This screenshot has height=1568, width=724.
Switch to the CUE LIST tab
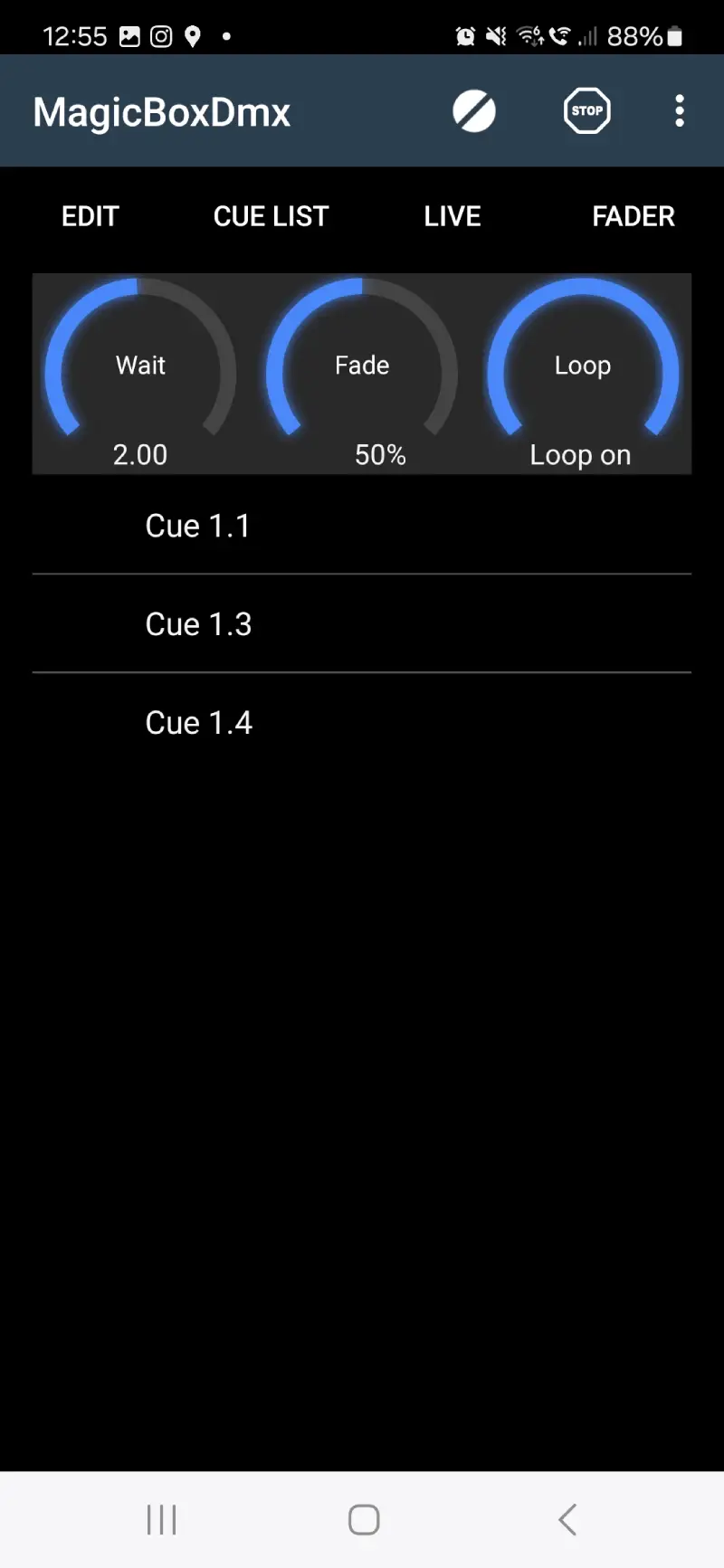coord(271,216)
